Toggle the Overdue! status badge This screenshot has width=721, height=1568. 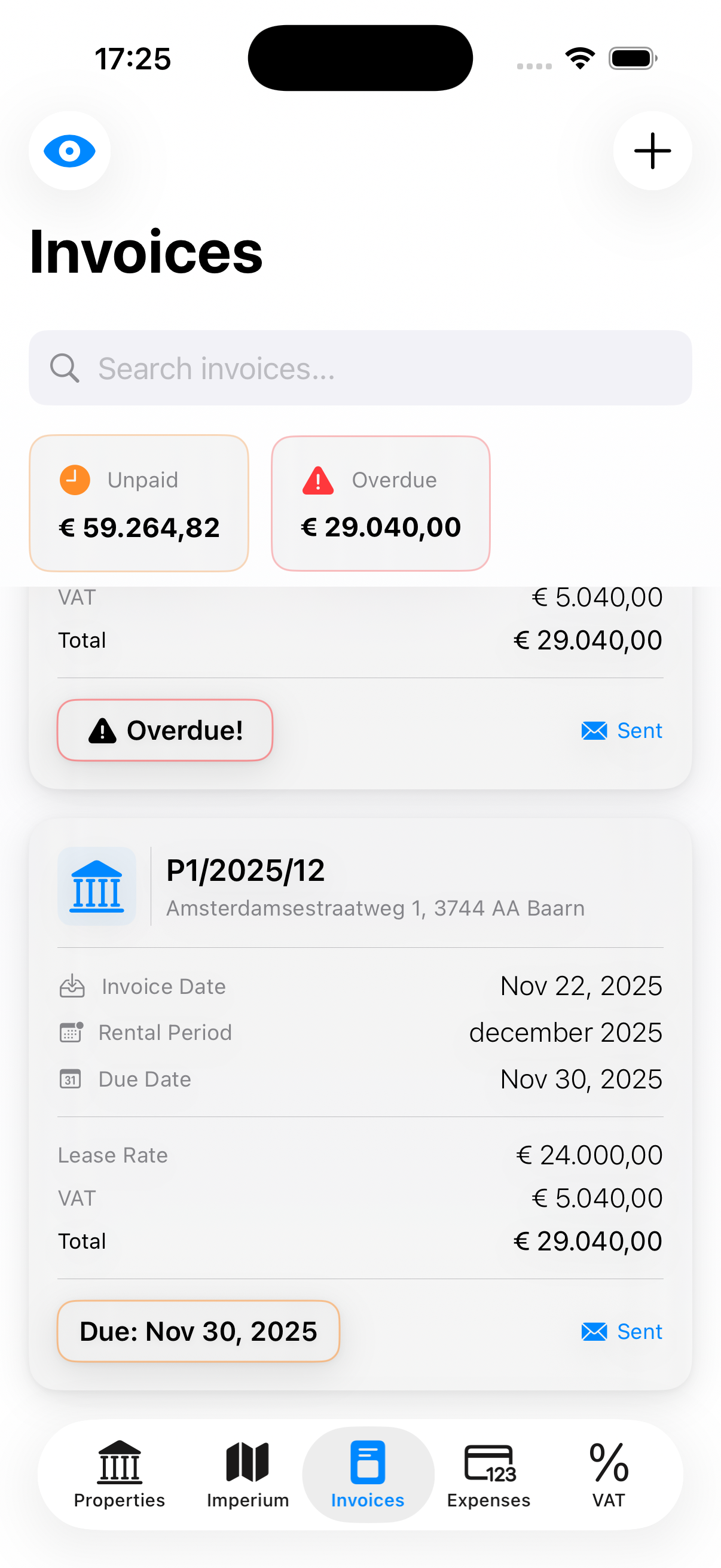pos(164,730)
